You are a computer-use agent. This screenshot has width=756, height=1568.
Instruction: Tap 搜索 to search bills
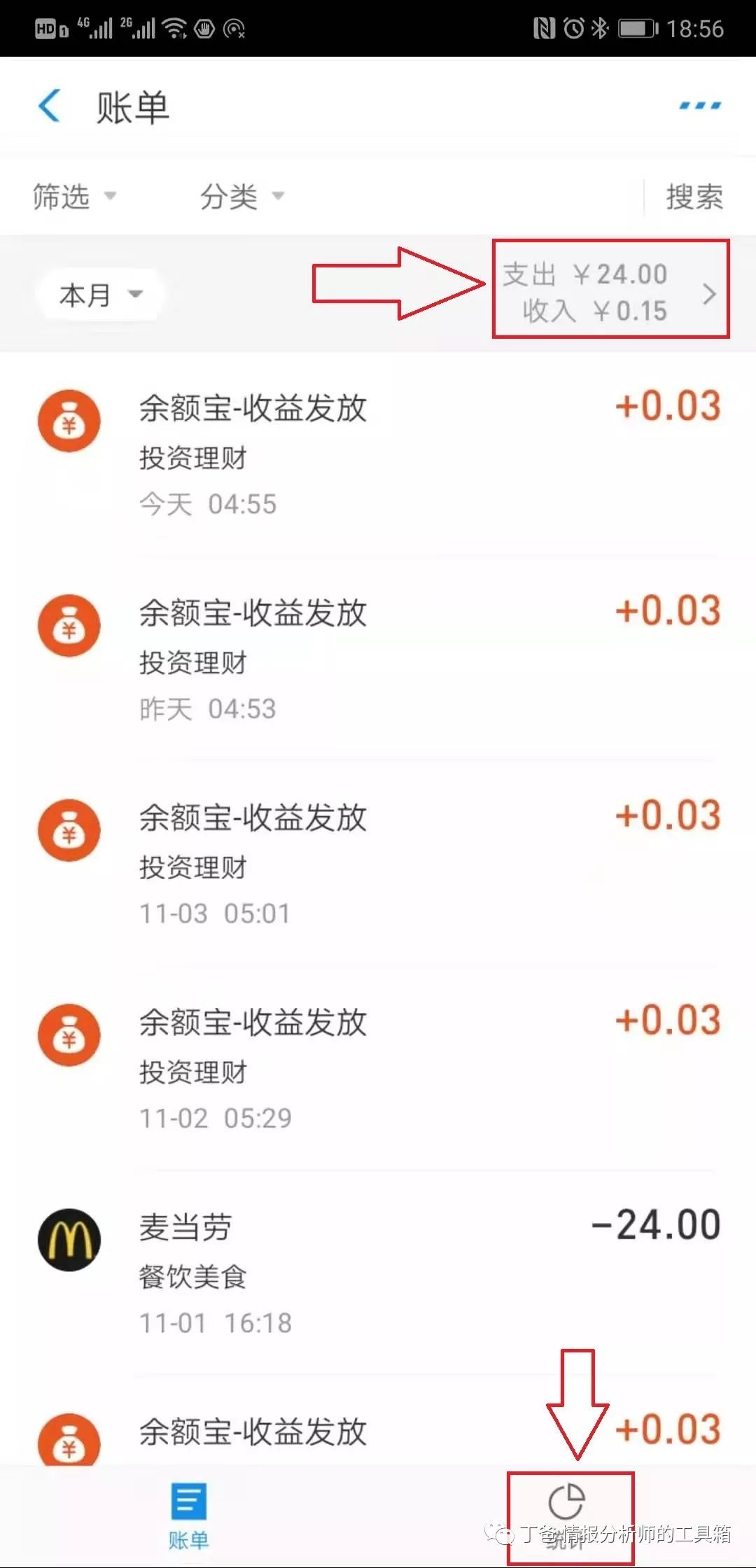tap(694, 197)
